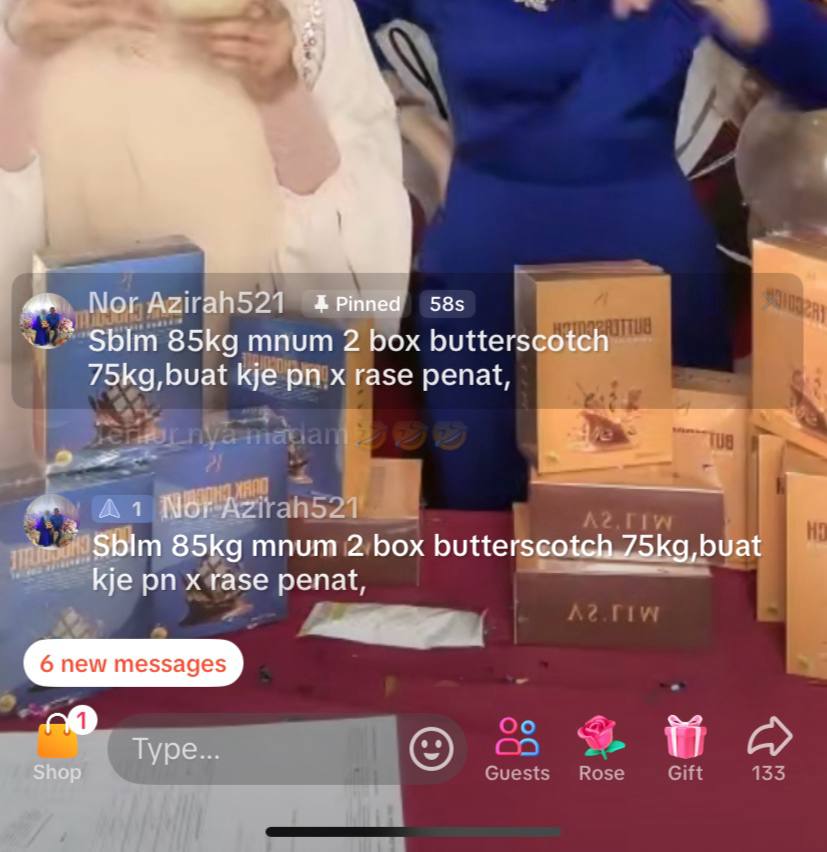Tap the Type... comment field

tap(260, 749)
